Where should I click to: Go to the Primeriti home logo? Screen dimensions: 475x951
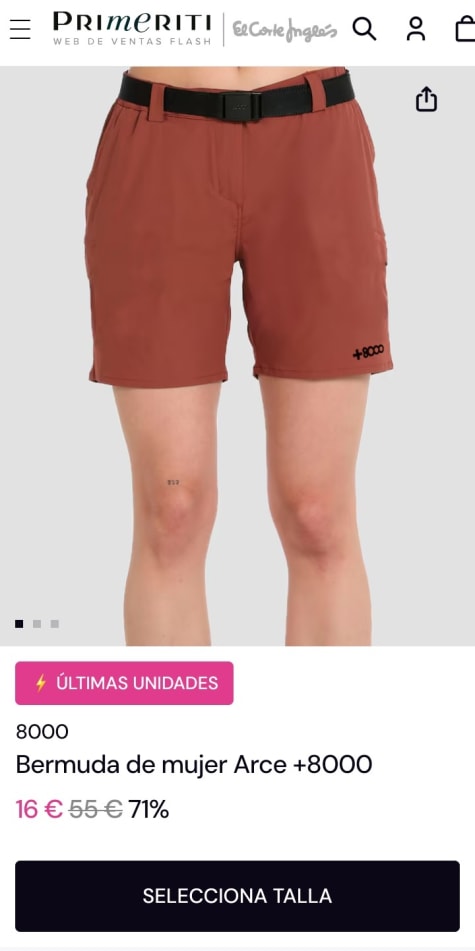click(132, 29)
